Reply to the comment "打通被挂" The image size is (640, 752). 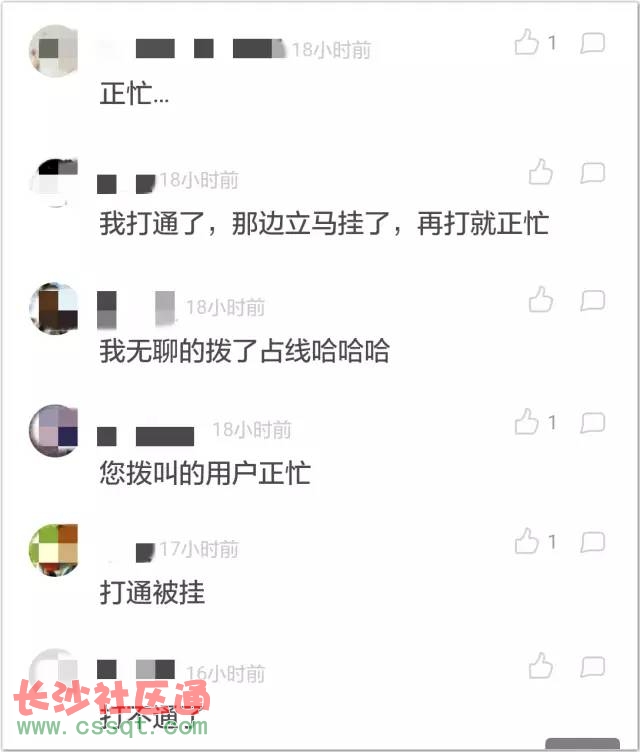pos(593,543)
